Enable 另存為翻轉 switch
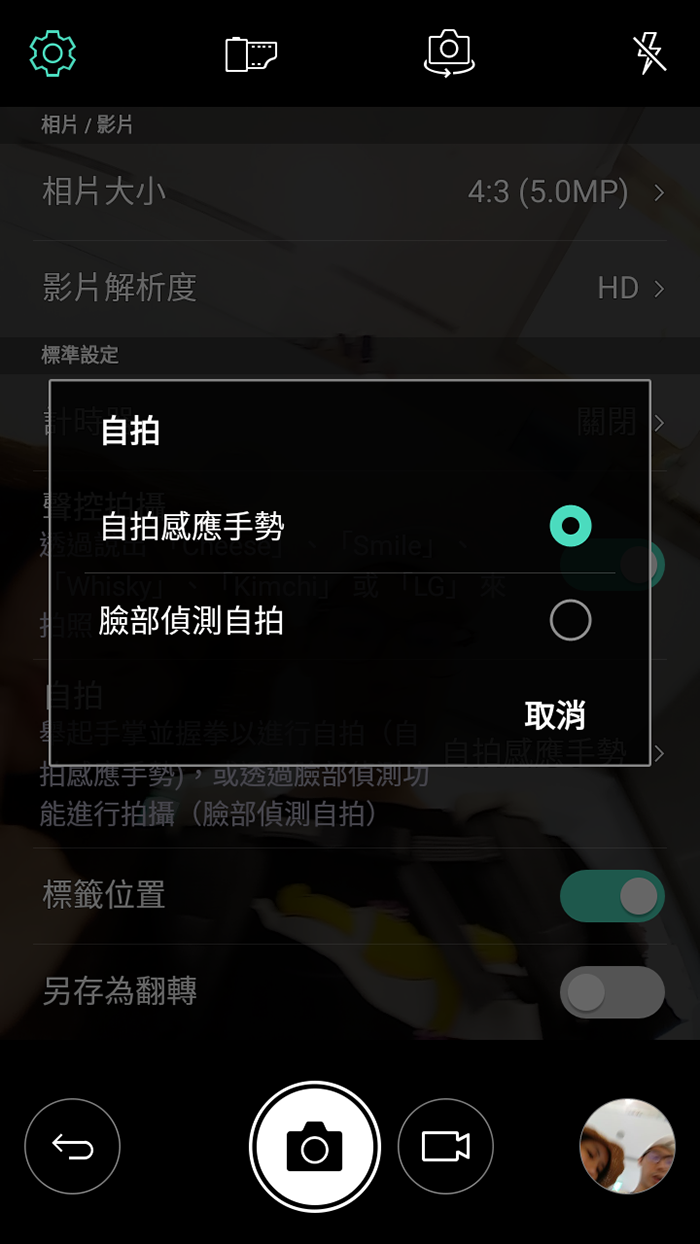Image resolution: width=700 pixels, height=1244 pixels. point(612,991)
